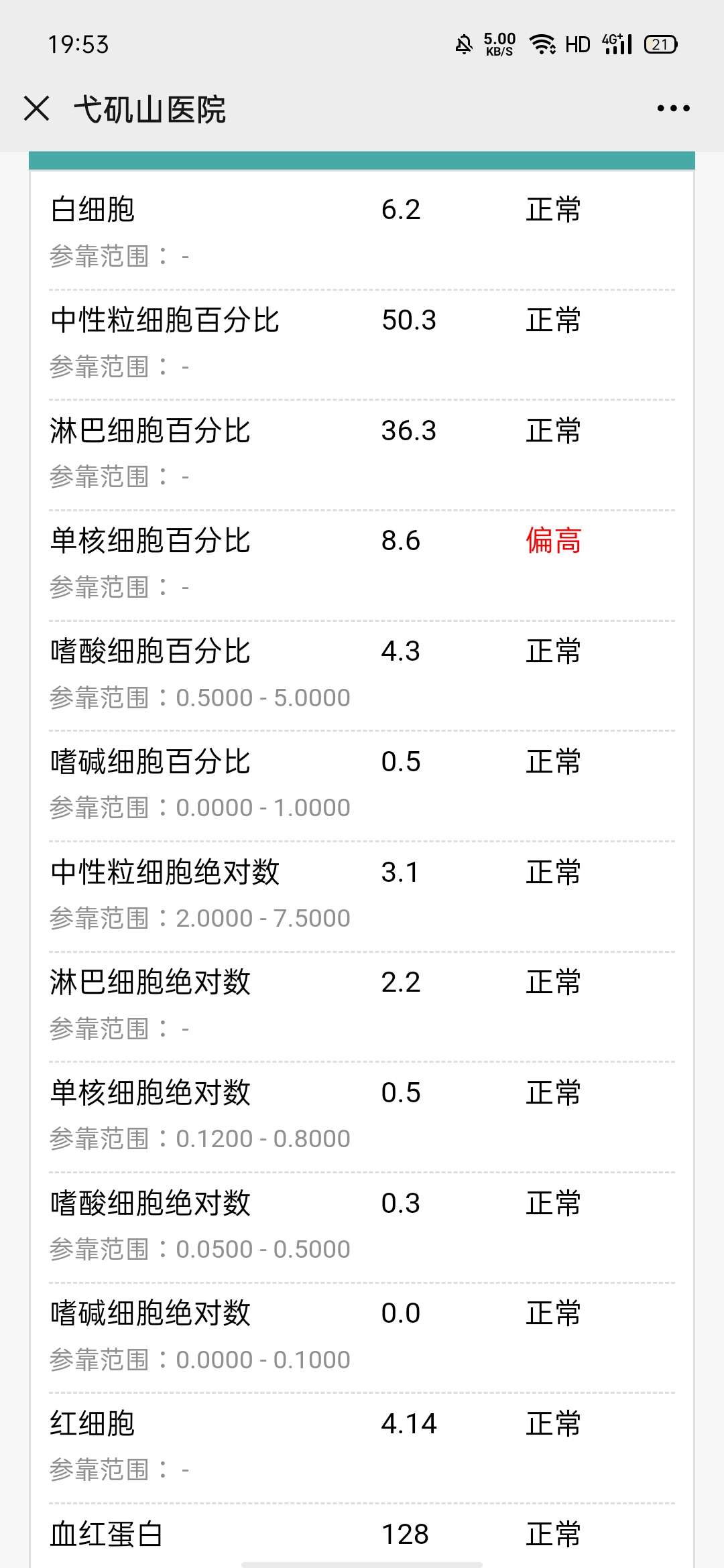This screenshot has height=1568, width=724.
Task: Tap the battery indicator showing 21
Action: (660, 44)
